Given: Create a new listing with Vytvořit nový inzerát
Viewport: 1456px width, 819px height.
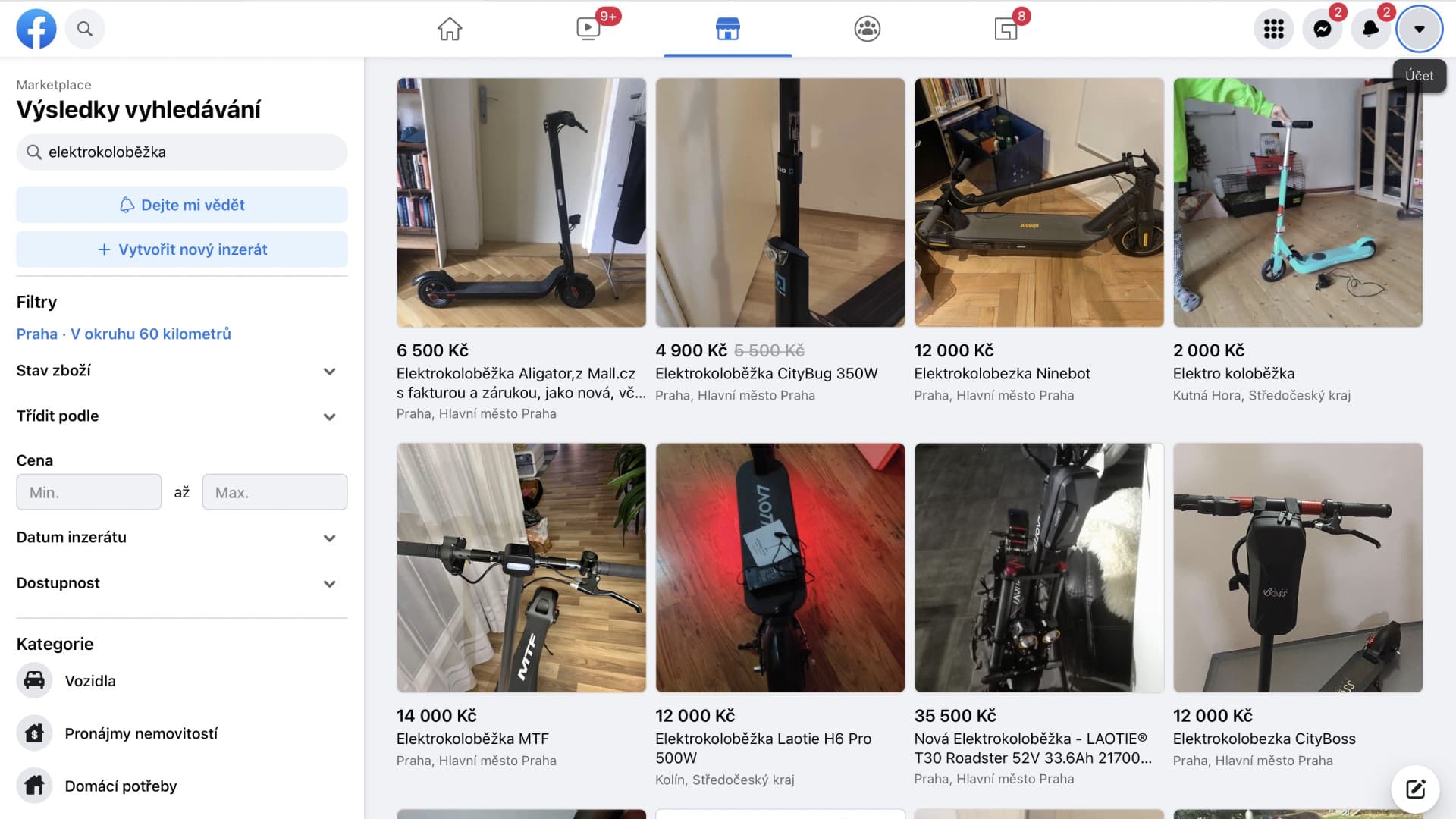Looking at the screenshot, I should click(182, 249).
